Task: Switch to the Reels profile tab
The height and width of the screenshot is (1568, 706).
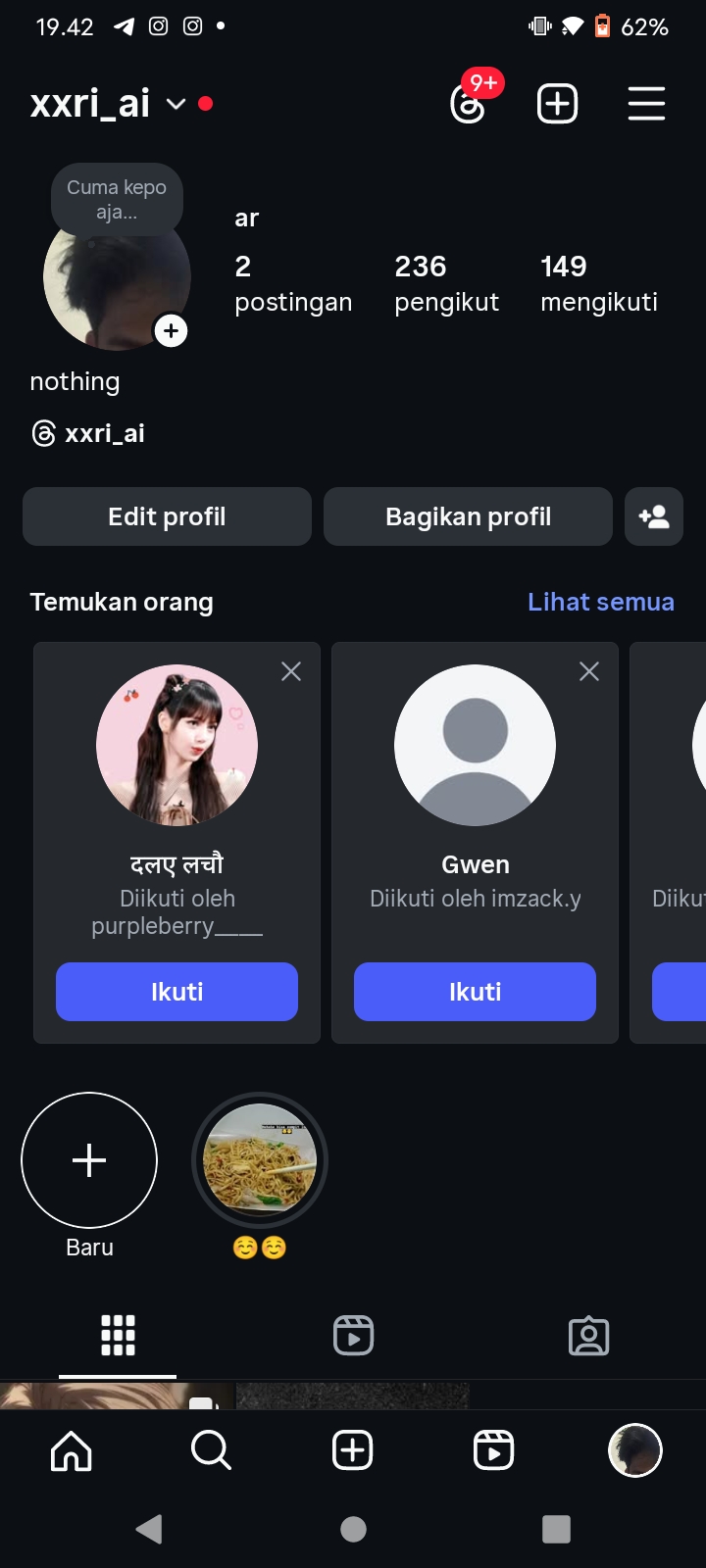Action: [353, 1336]
